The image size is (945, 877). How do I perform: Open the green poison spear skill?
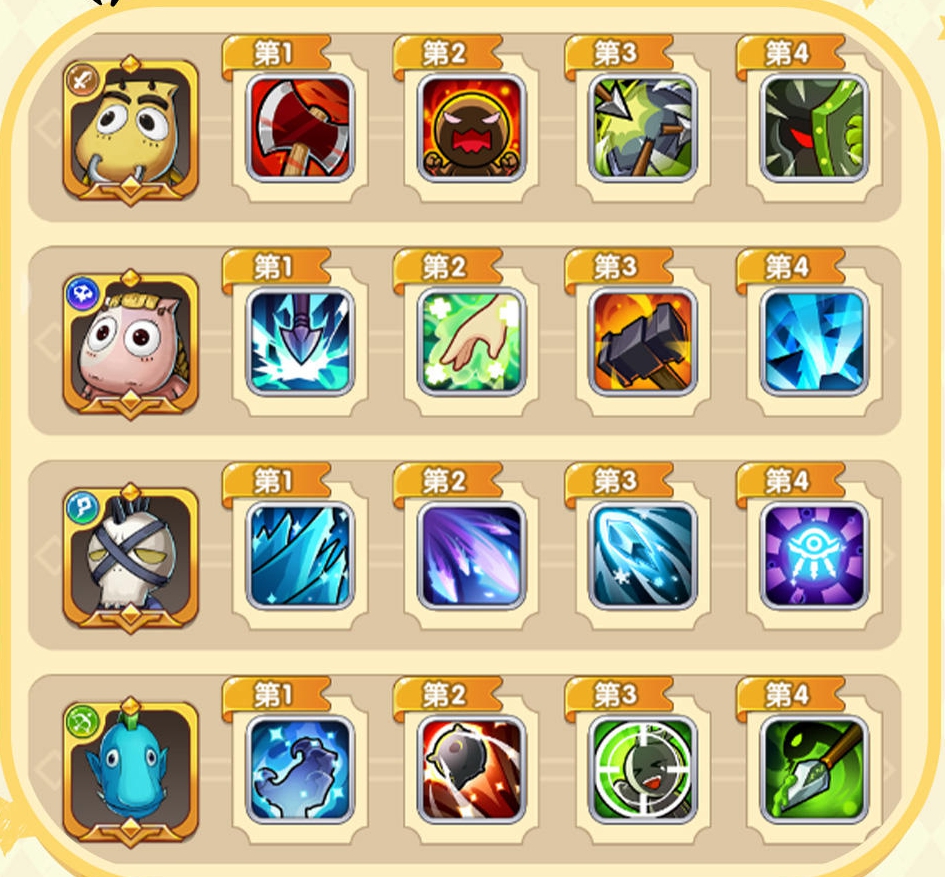(813, 769)
